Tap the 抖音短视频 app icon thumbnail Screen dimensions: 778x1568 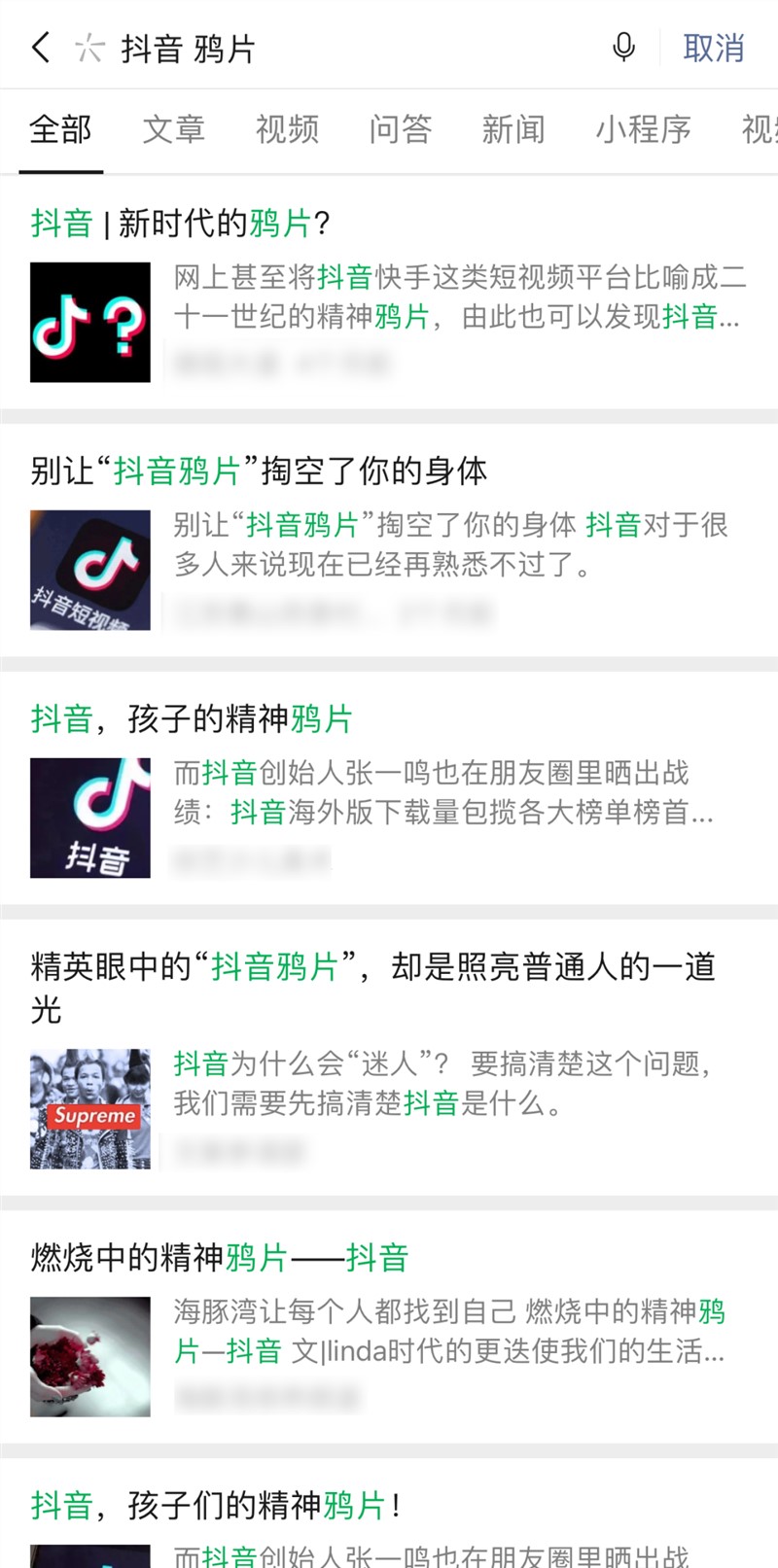[90, 570]
